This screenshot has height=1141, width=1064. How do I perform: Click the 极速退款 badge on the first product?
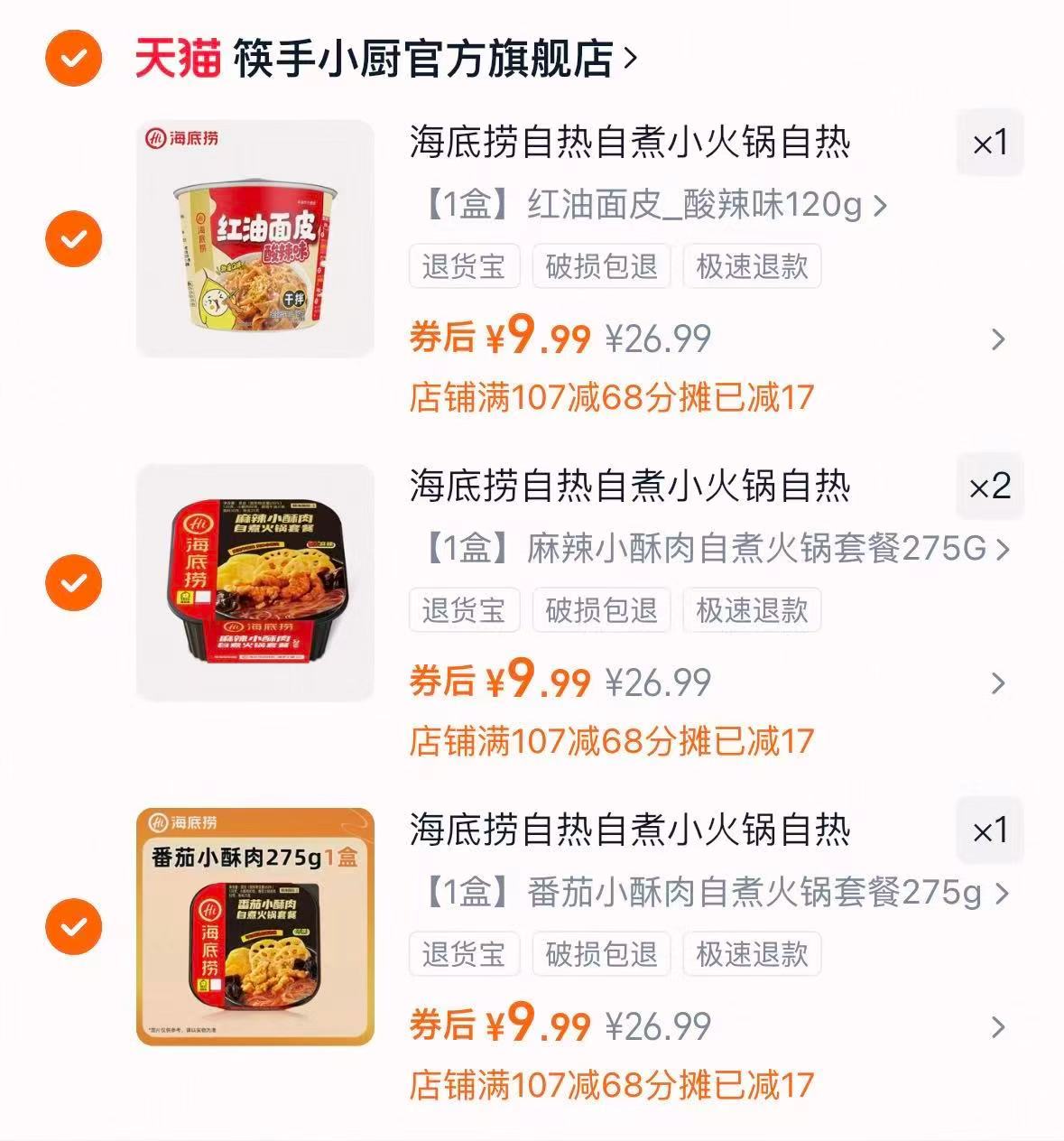tap(752, 266)
